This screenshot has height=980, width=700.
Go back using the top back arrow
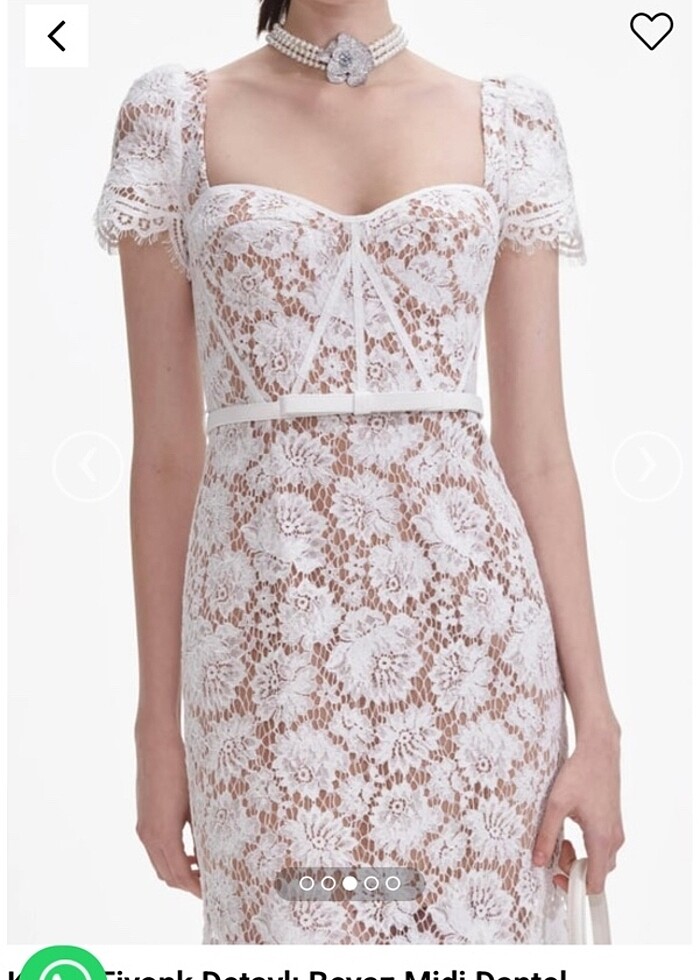point(57,36)
